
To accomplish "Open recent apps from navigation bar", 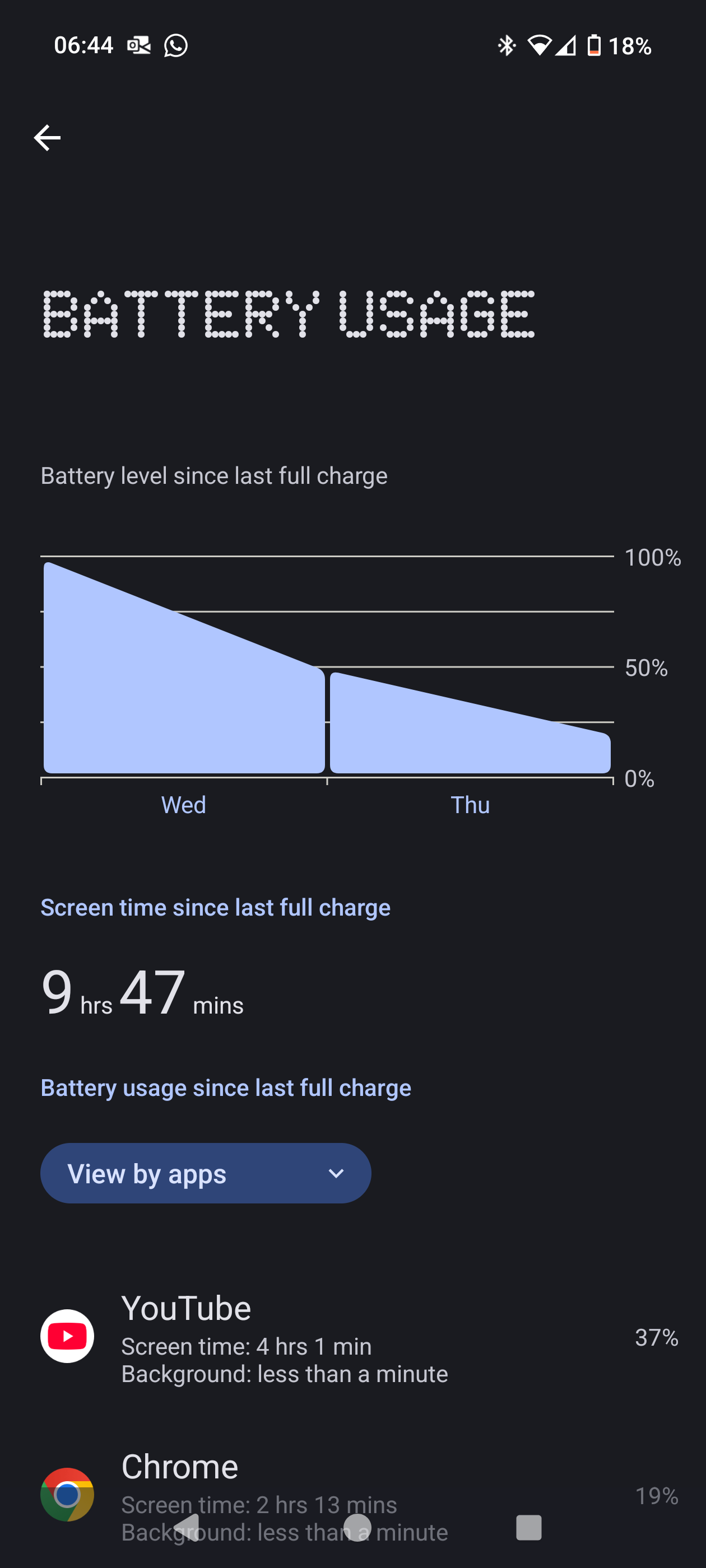I will click(528, 1527).
